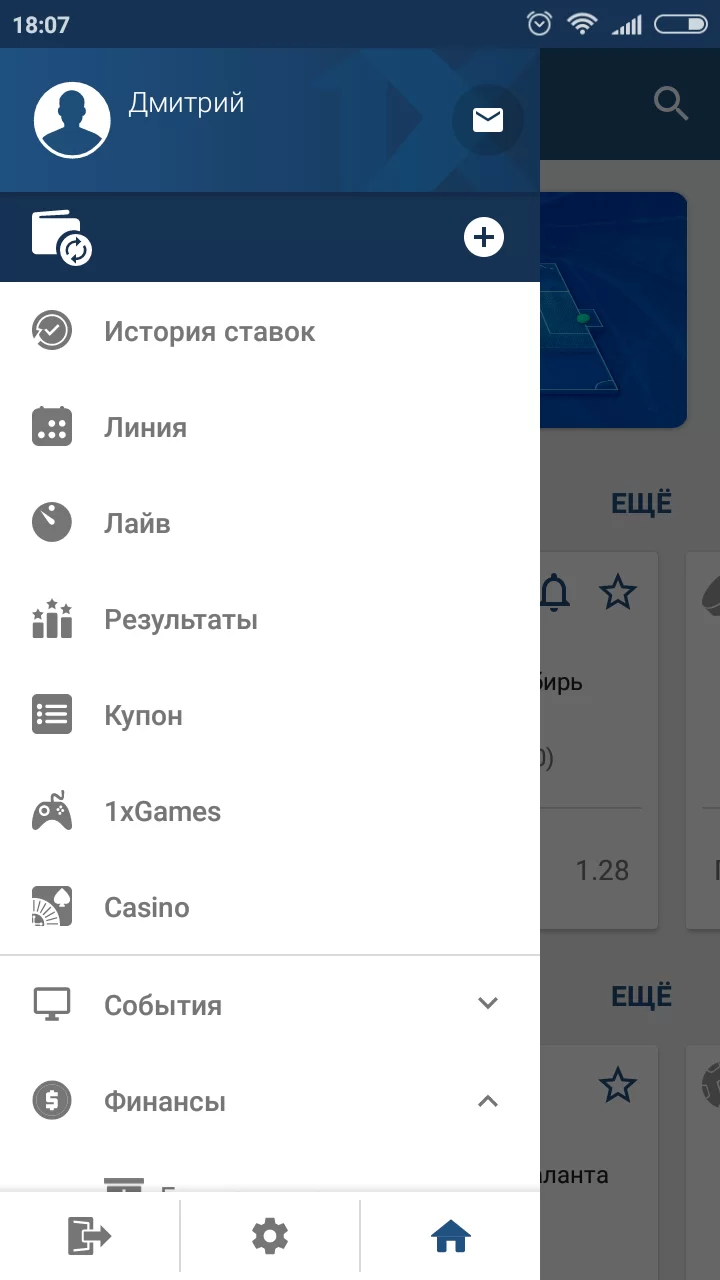Open Casino using the cards icon
Screen dimensions: 720x1280
tap(51, 906)
